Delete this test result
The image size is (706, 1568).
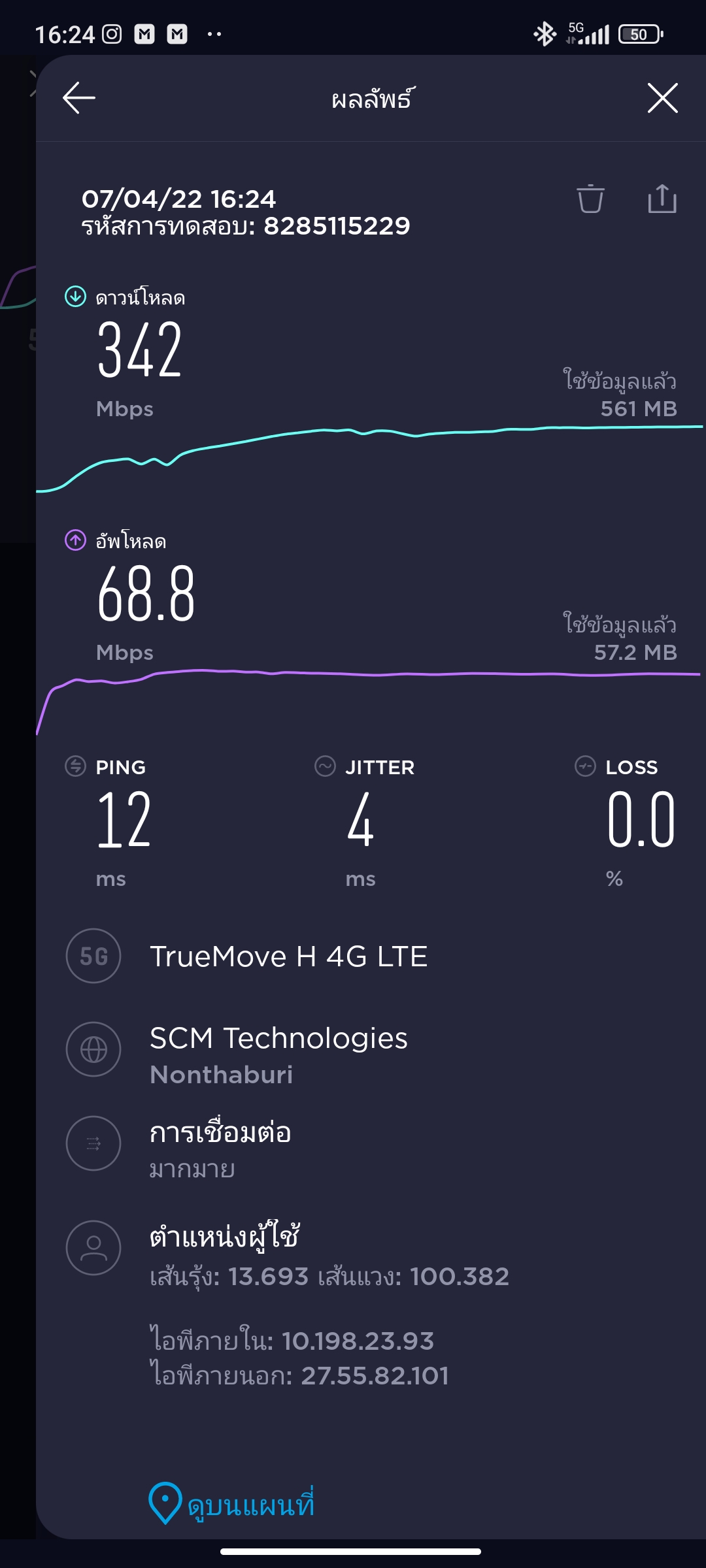click(590, 199)
